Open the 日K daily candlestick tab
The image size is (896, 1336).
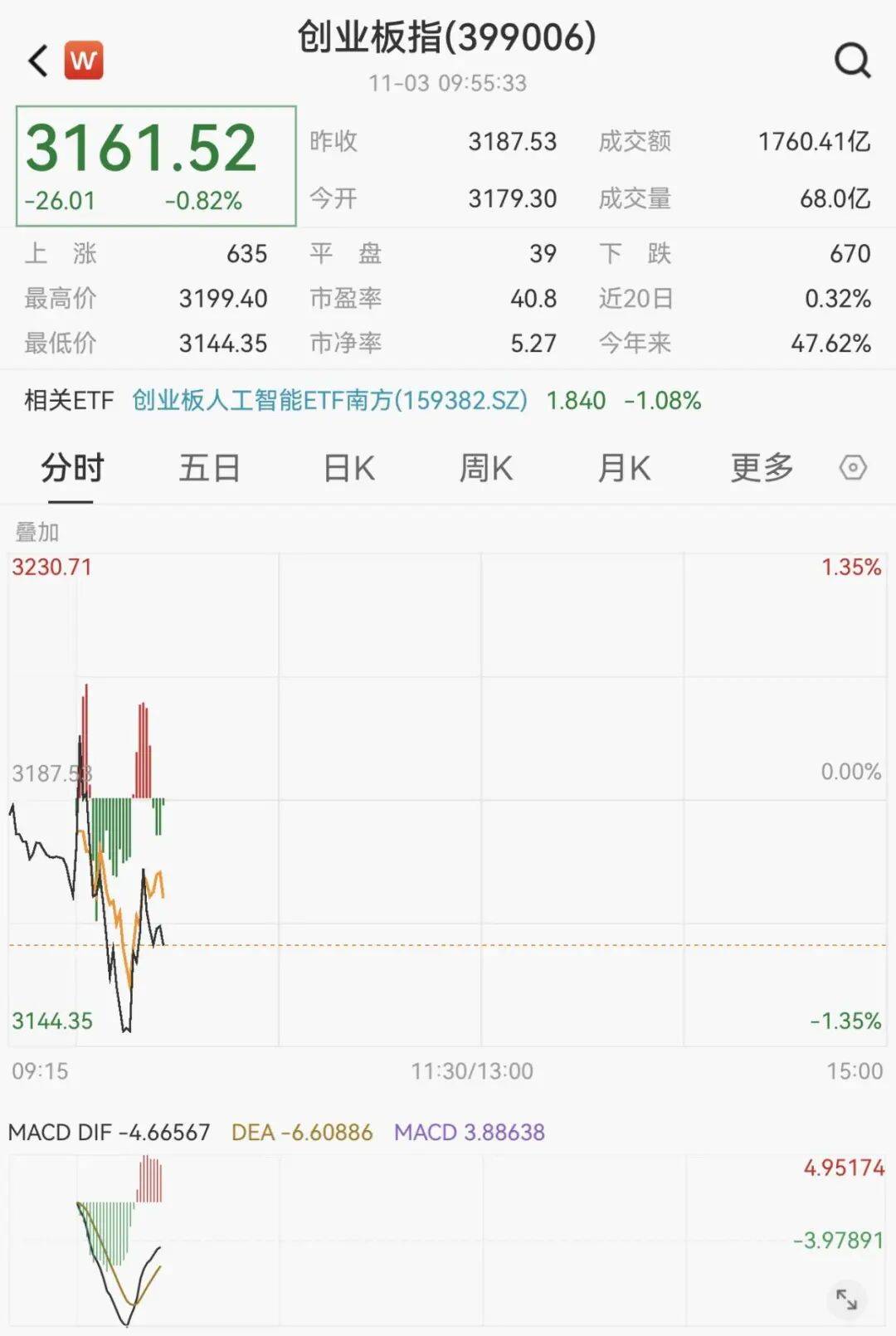pyautogui.click(x=348, y=468)
